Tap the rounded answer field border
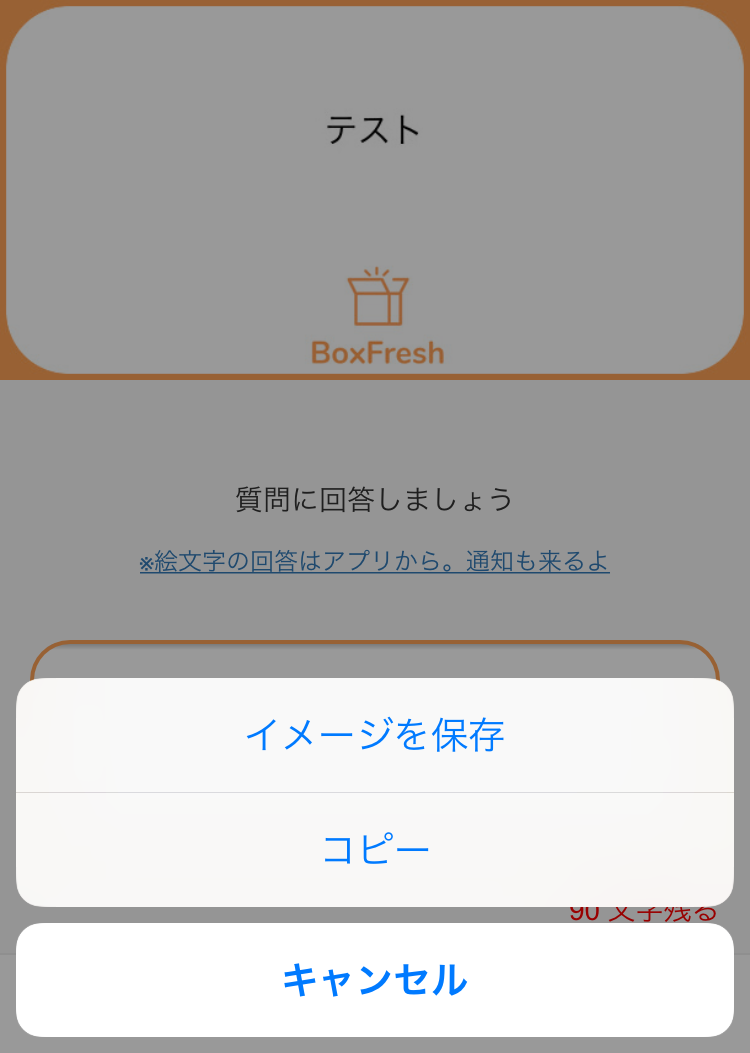 375,648
